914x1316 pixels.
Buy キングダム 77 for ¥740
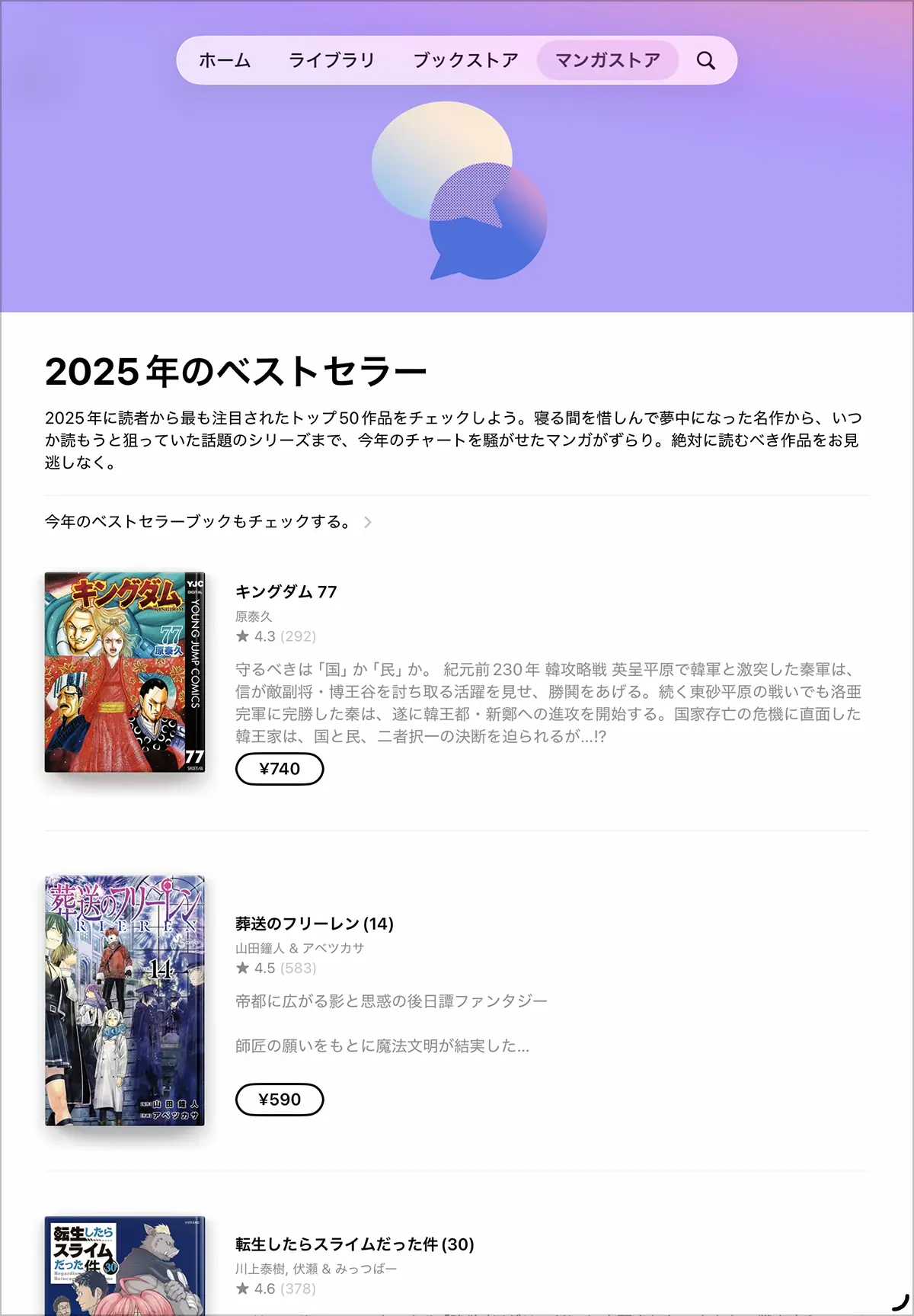(280, 768)
